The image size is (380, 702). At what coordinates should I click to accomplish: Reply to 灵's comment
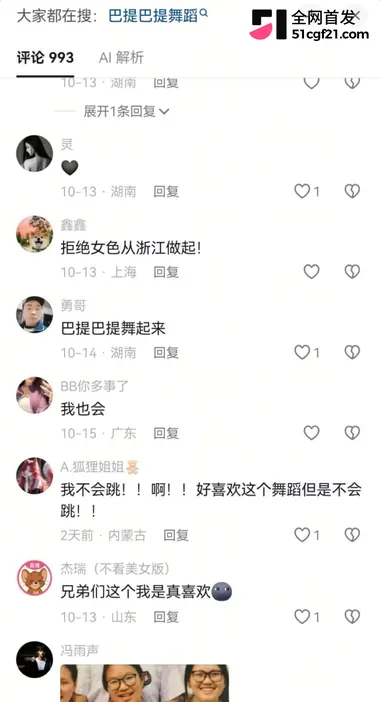166,191
